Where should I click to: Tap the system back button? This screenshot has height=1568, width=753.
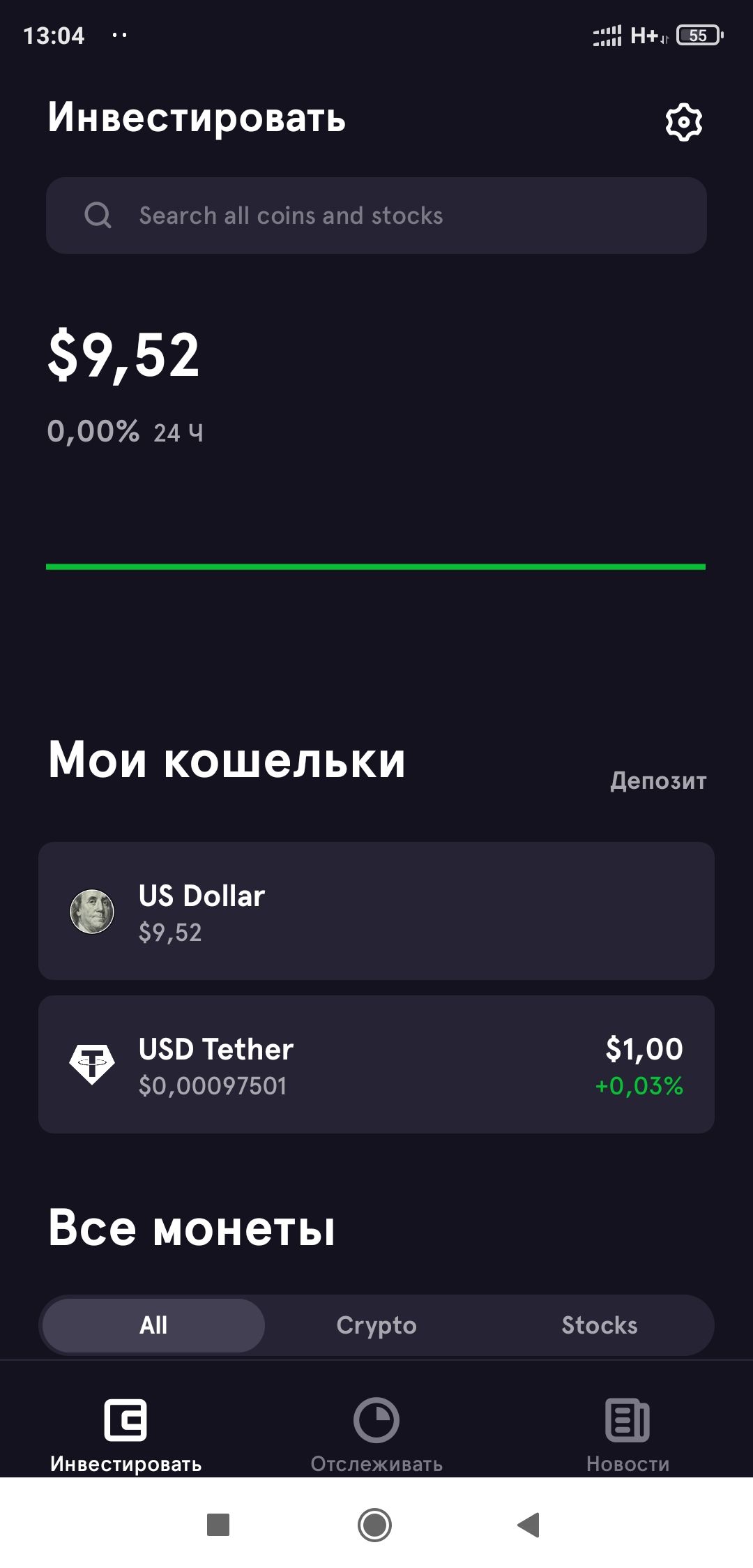[529, 1525]
